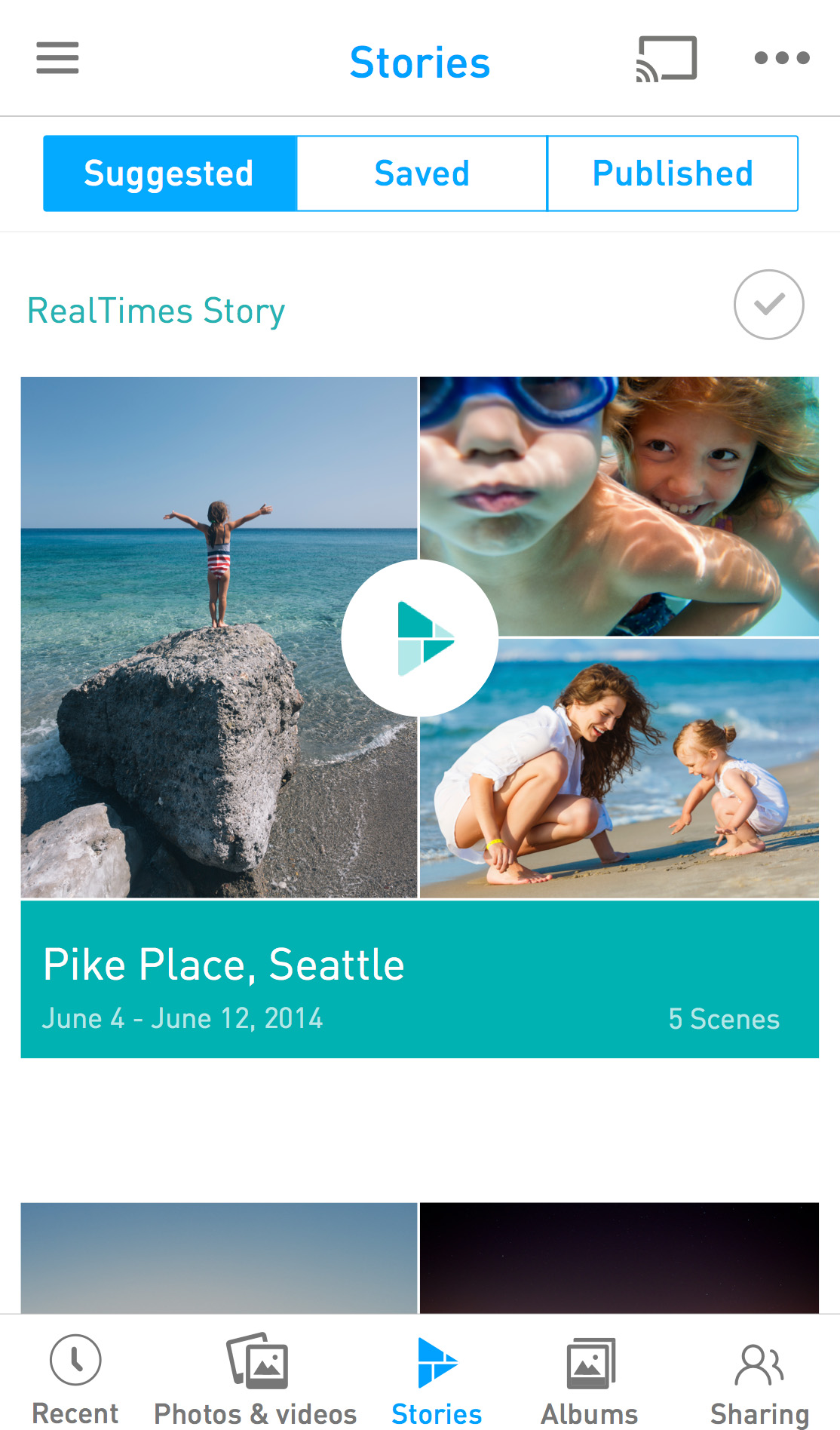
Task: Show Saved stories
Action: pos(422,173)
